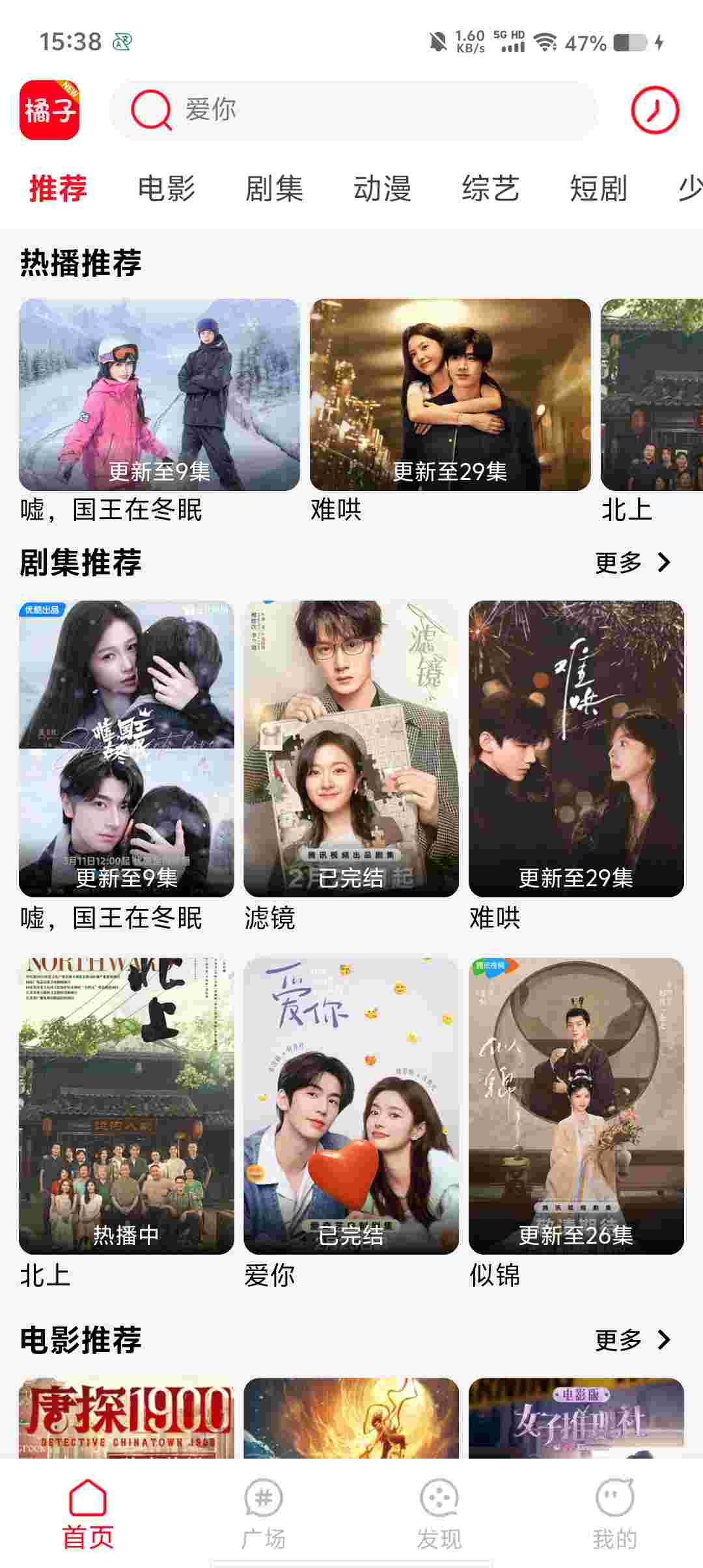Go to the 发现 bottom tab
Screen dimensions: 703x1568
click(x=439, y=1513)
